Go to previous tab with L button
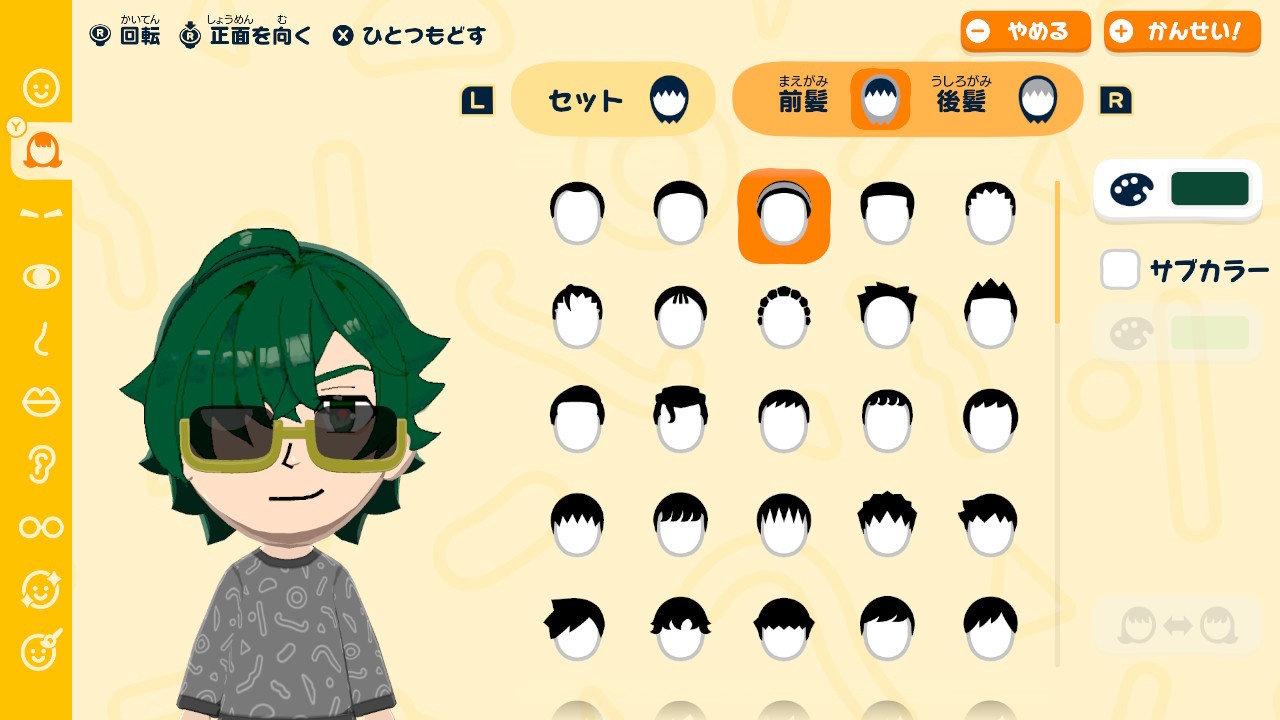This screenshot has width=1280, height=720. tap(477, 101)
